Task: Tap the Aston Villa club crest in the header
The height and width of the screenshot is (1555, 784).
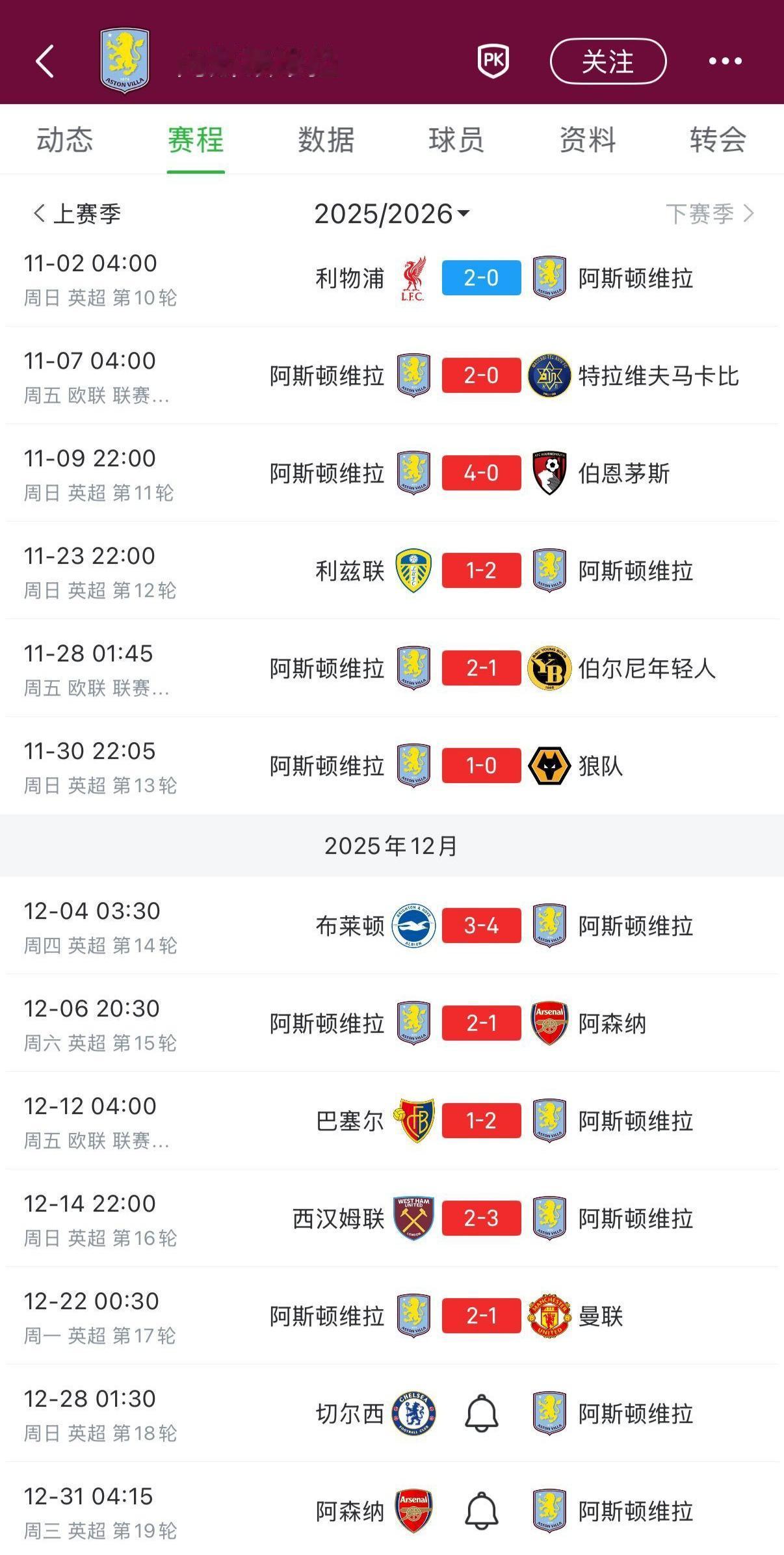Action: (x=123, y=60)
